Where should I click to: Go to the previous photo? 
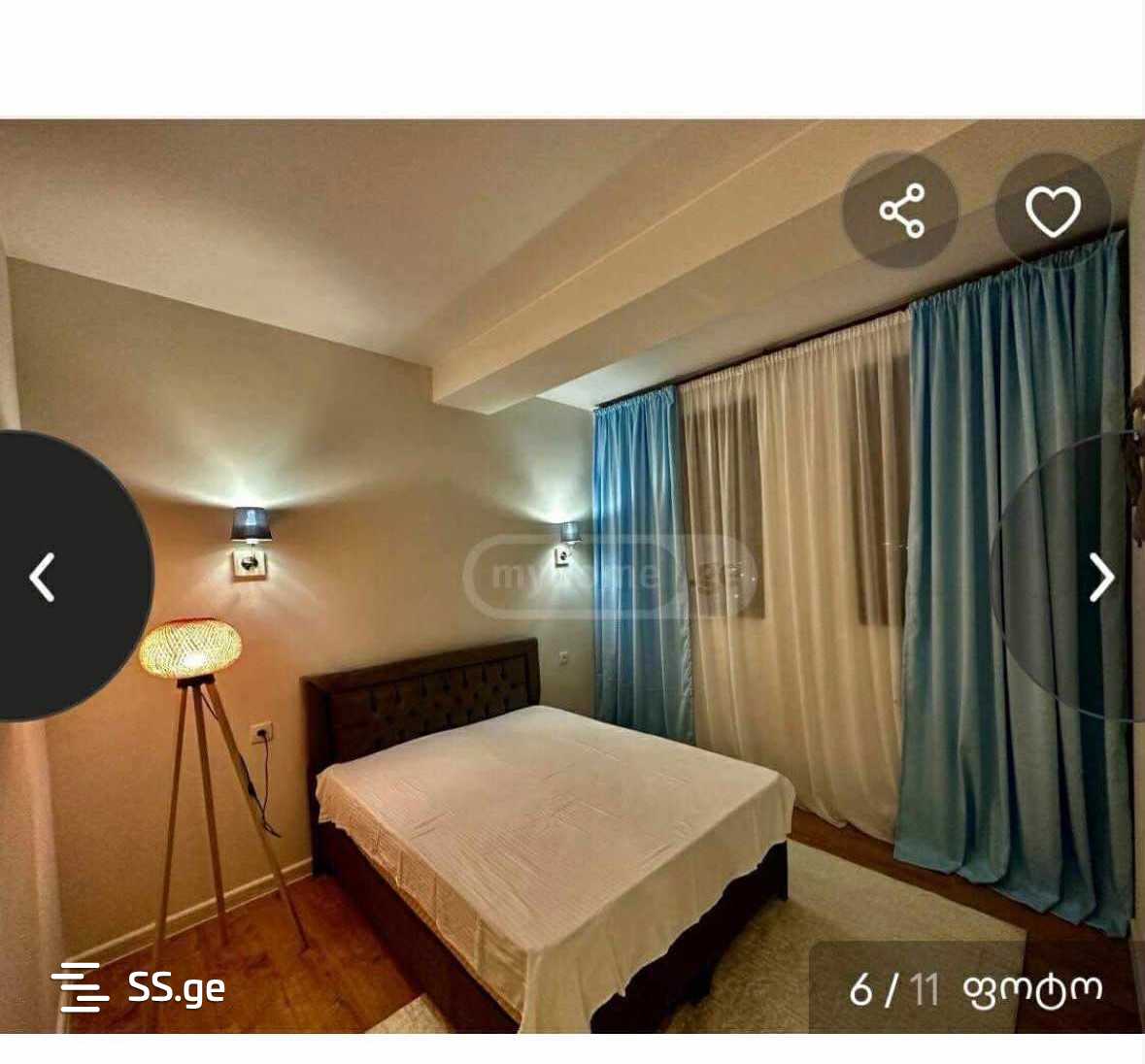tap(44, 578)
